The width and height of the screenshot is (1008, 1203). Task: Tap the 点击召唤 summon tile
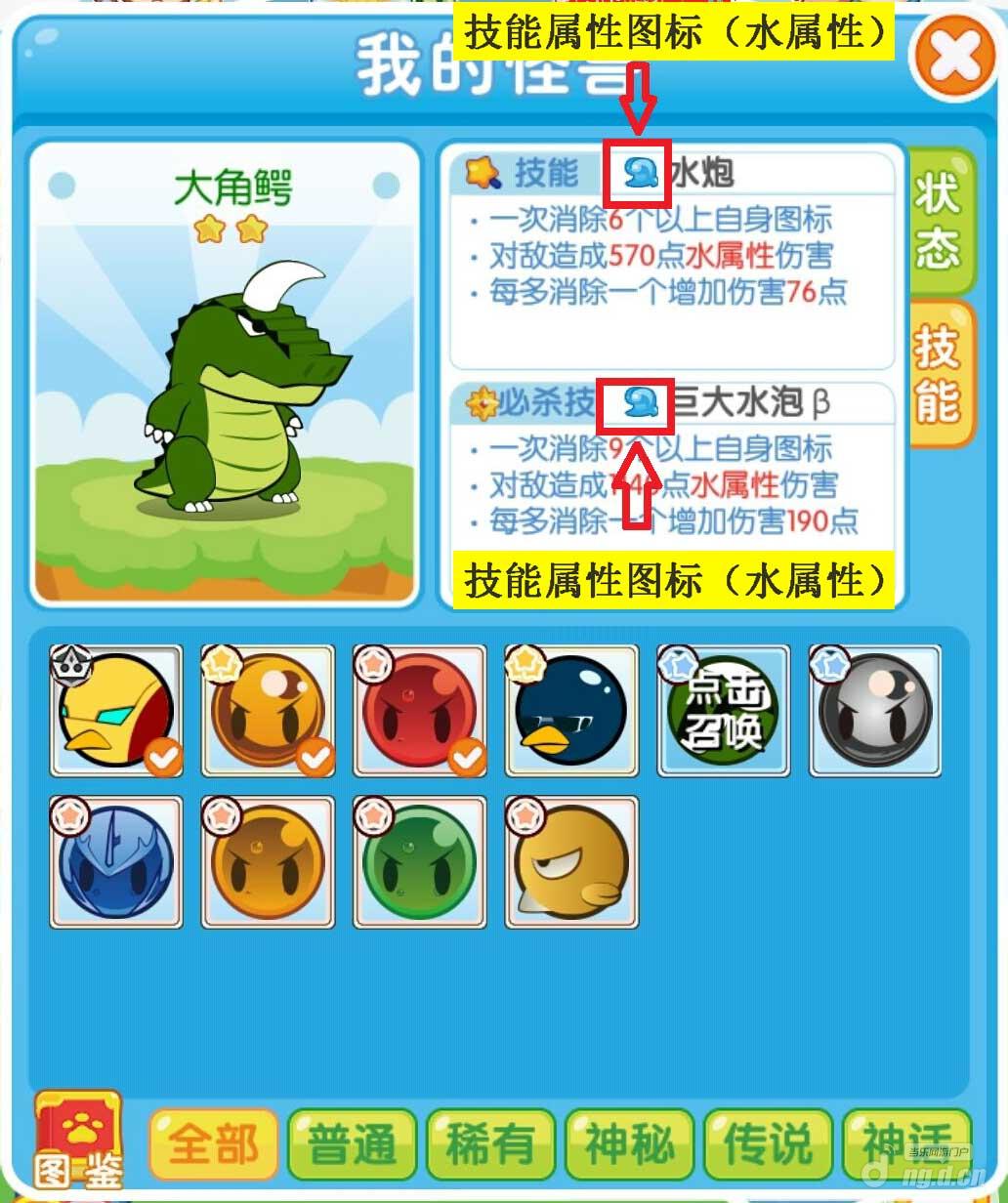[x=724, y=711]
